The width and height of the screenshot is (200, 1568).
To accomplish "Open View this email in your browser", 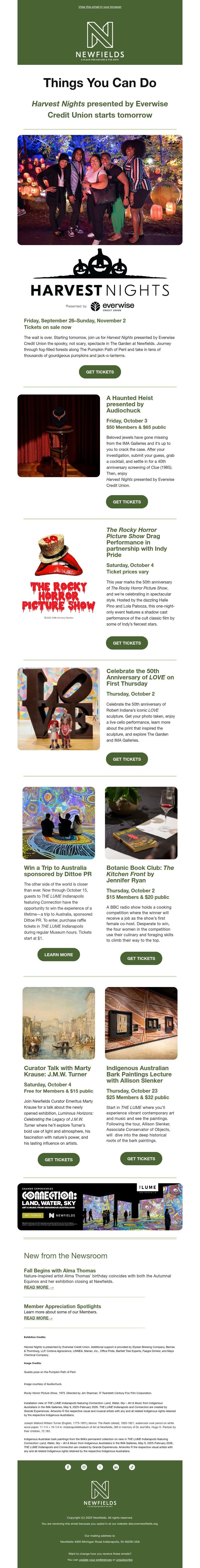I will pyautogui.click(x=100, y=7).
